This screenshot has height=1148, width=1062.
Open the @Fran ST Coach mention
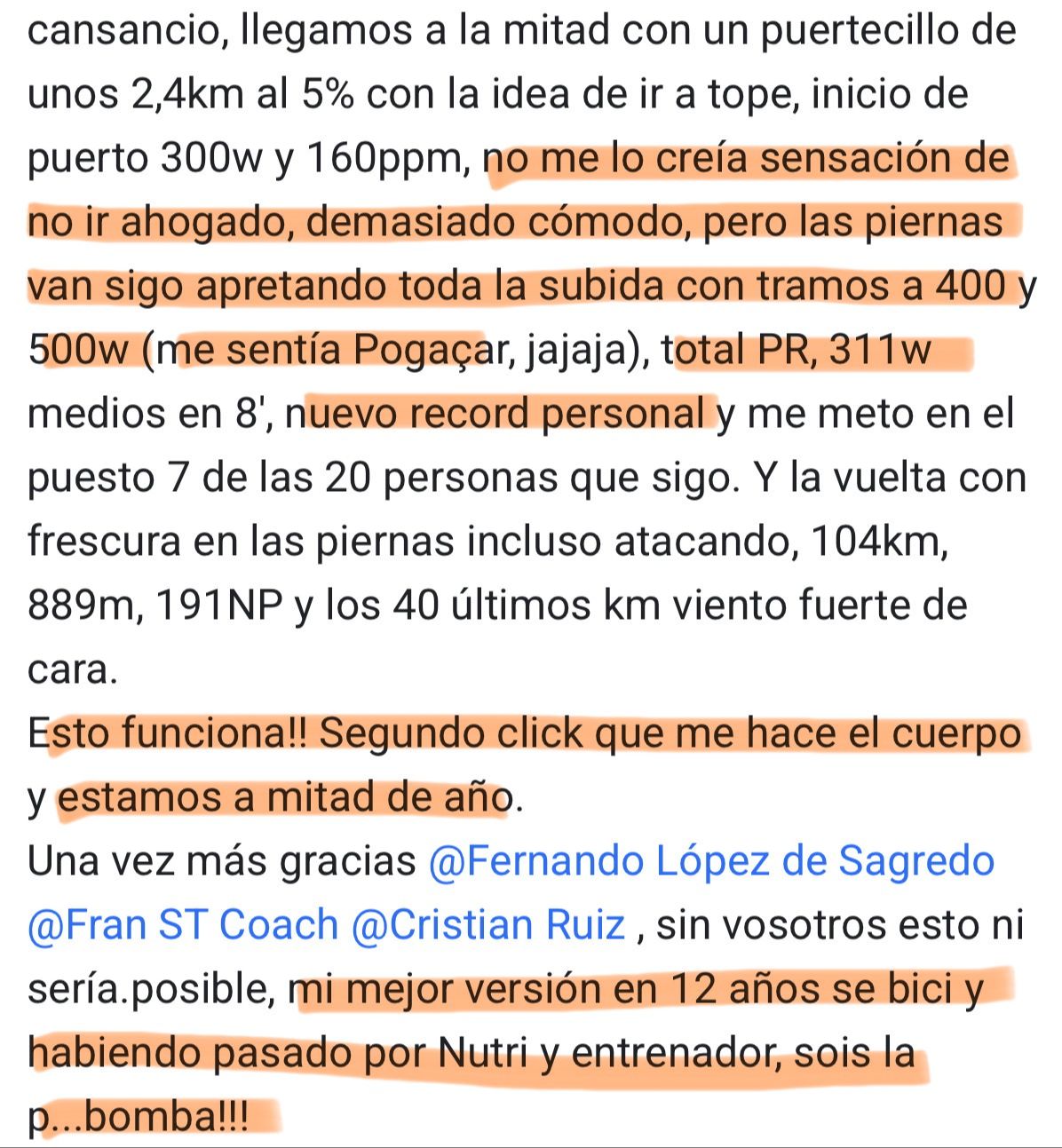183,925
